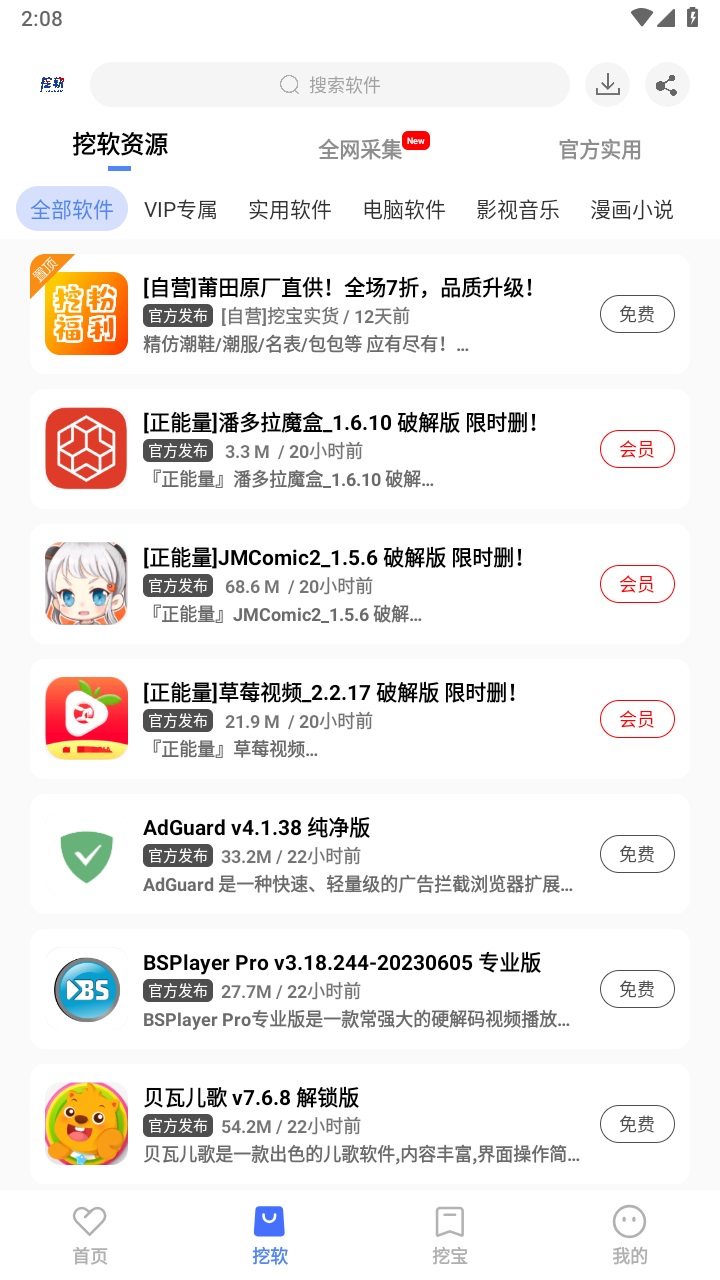Tap the 搜索软件 search field
Image resolution: width=720 pixels, height=1280 pixels.
pyautogui.click(x=330, y=85)
